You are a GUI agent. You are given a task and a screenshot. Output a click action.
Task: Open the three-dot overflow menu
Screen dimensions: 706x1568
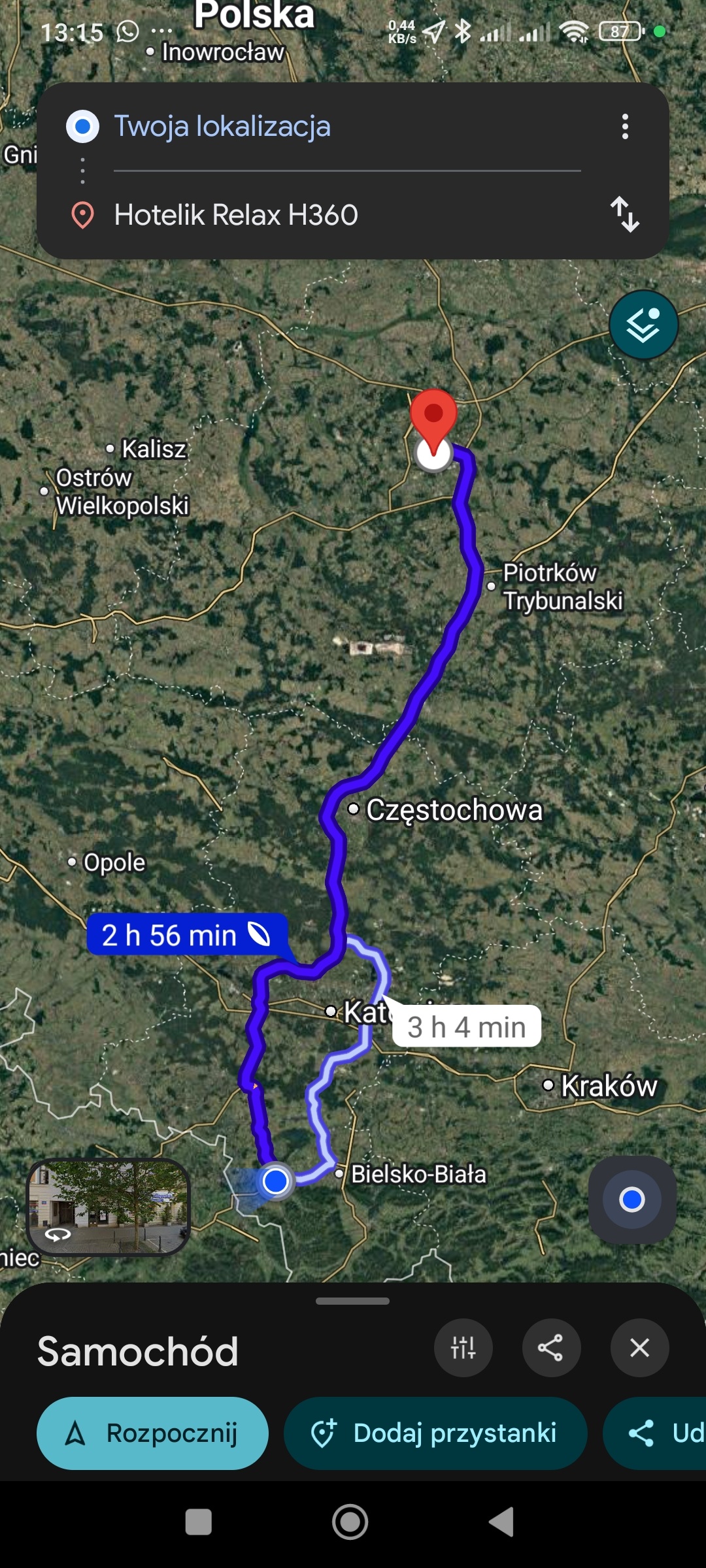(x=625, y=127)
